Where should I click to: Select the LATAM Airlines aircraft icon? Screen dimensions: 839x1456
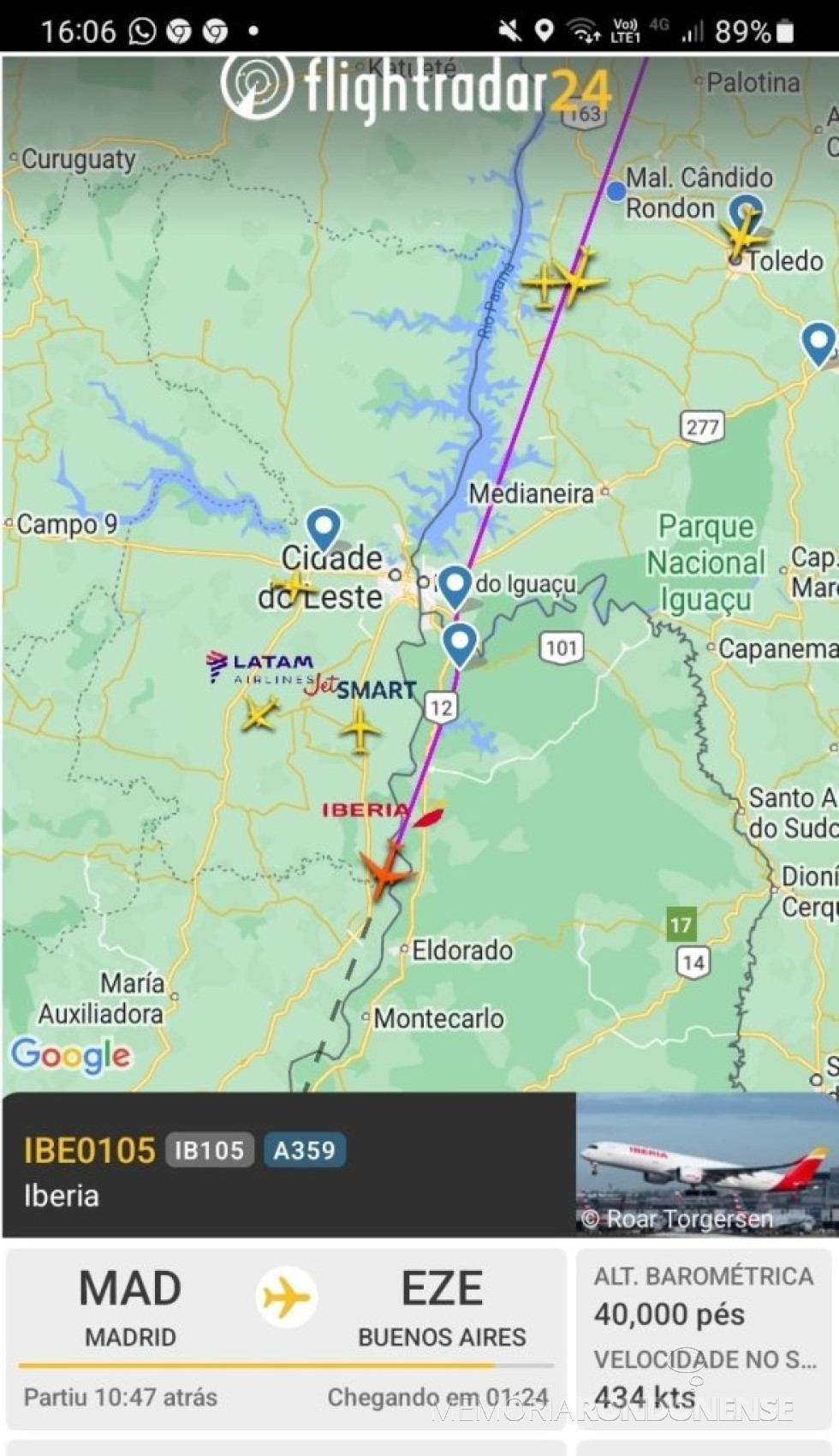tap(261, 717)
